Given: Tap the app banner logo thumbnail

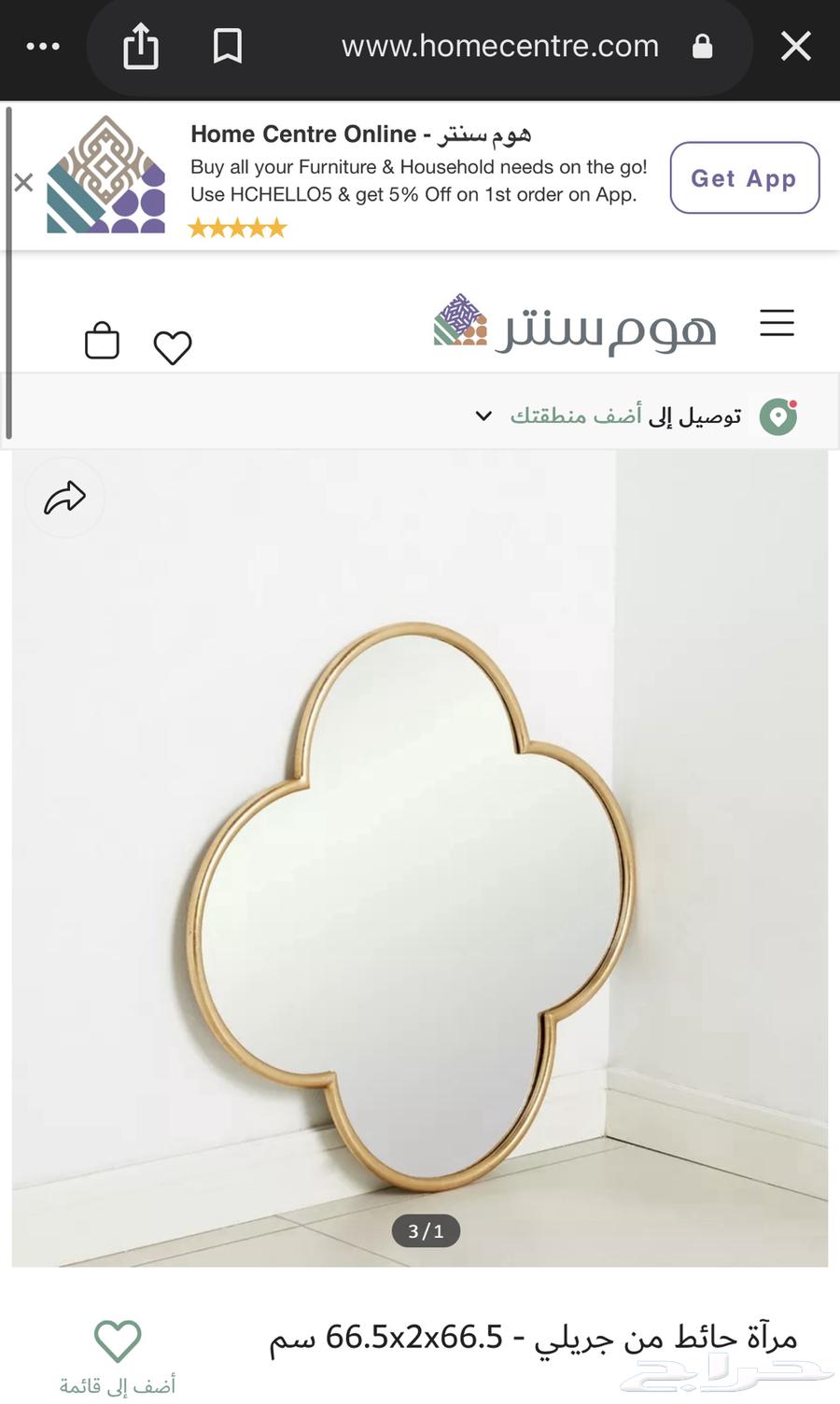Looking at the screenshot, I should point(105,176).
